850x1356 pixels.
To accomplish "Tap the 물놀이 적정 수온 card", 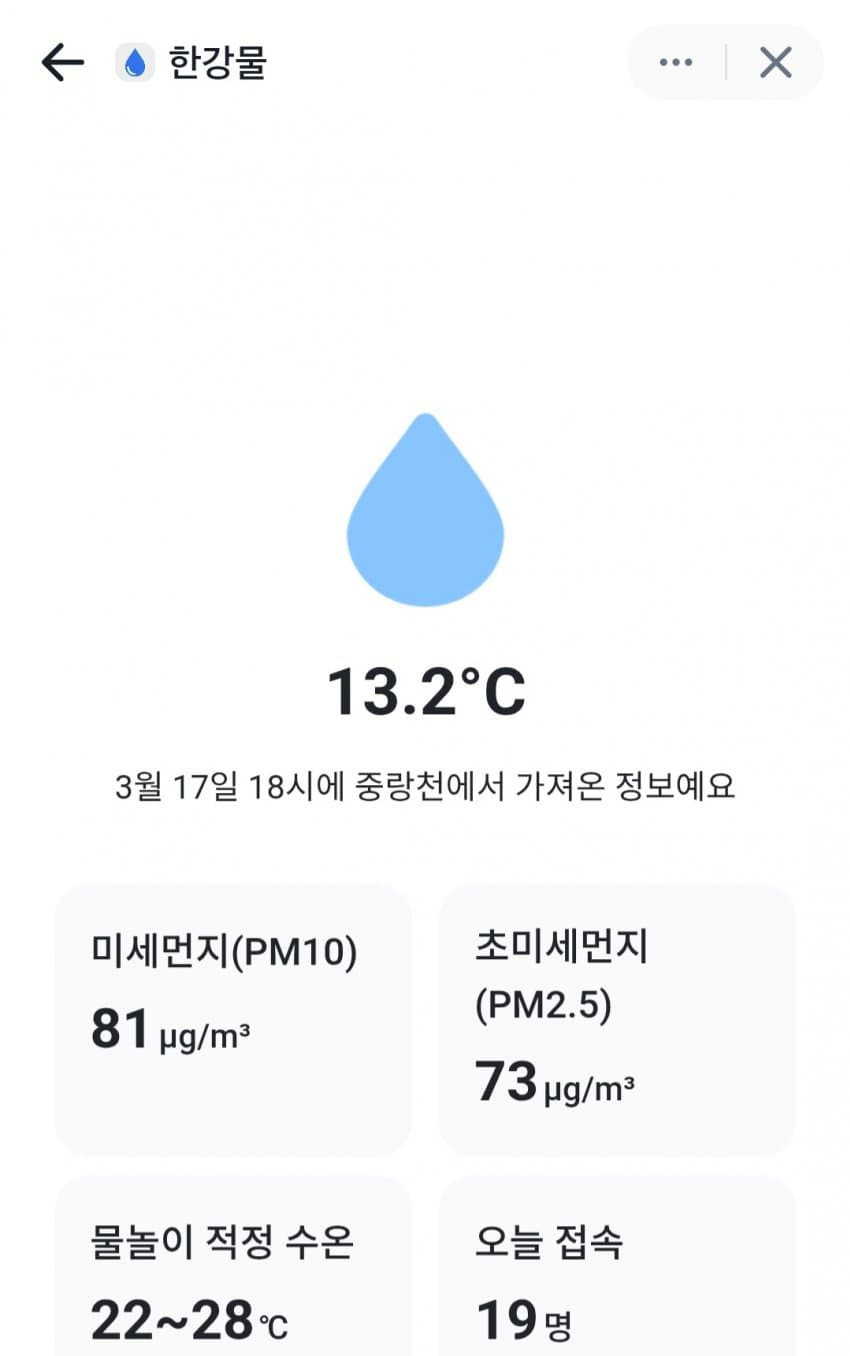I will [235, 1270].
